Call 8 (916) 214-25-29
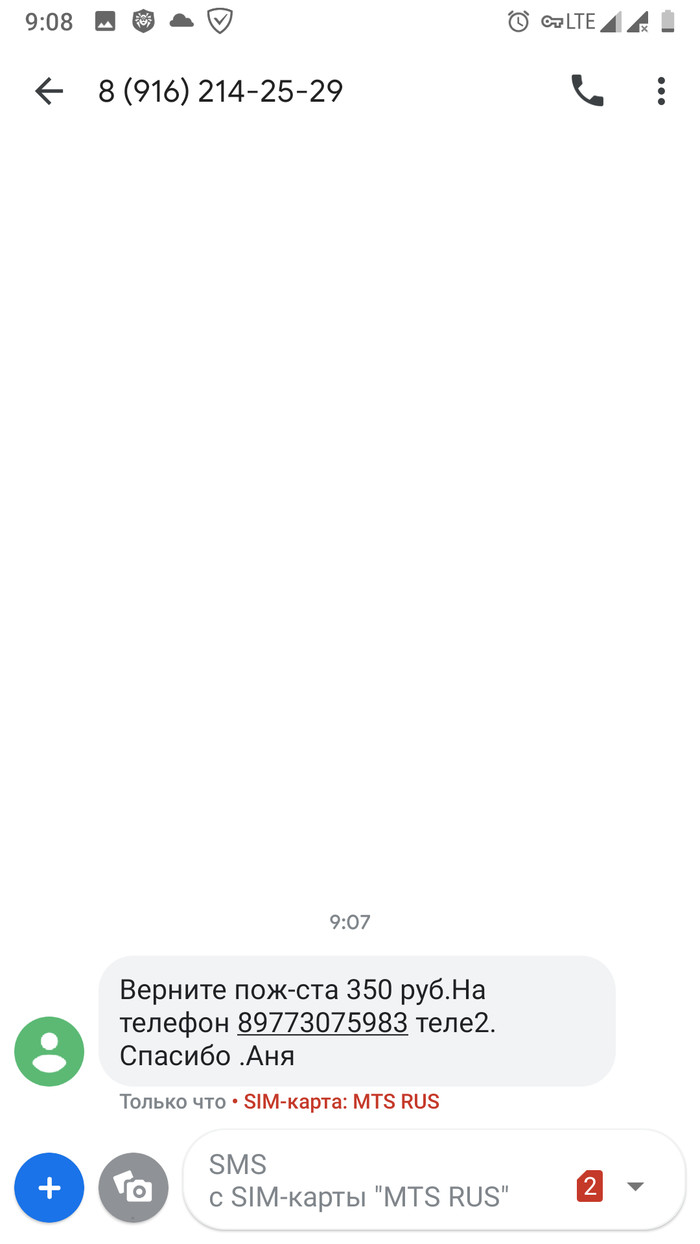700x1244 pixels. [587, 92]
